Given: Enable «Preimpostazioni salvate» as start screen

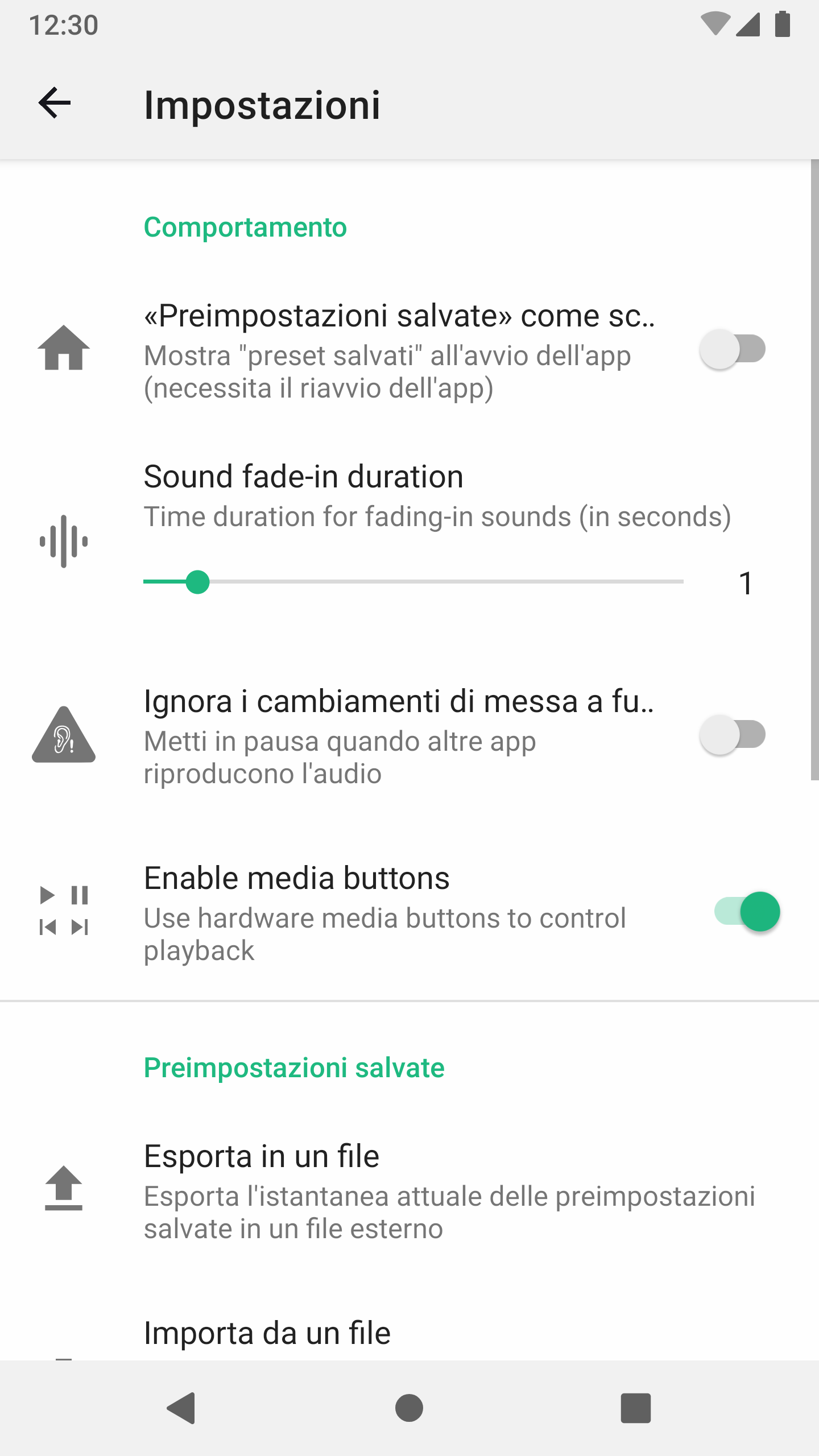Looking at the screenshot, I should (732, 349).
